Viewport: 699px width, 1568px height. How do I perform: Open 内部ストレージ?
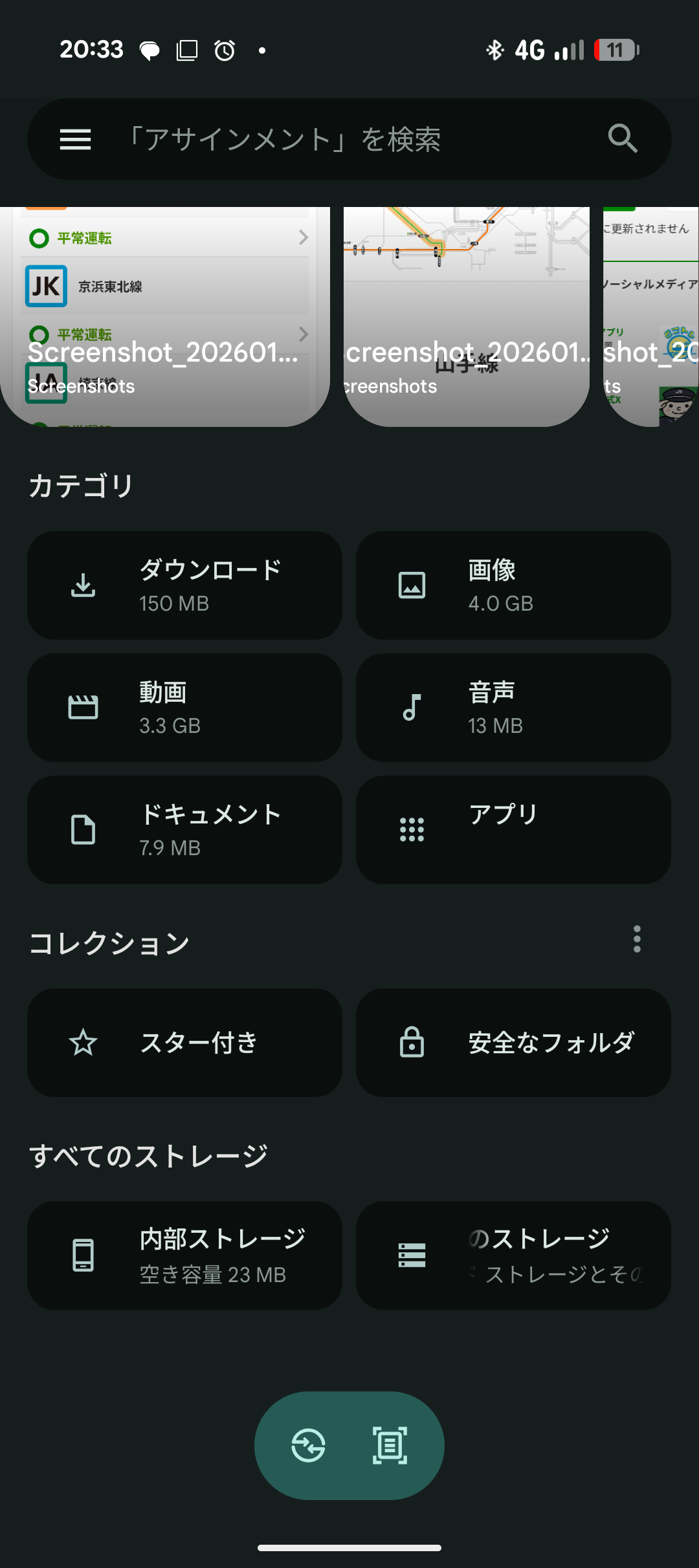click(x=184, y=1256)
